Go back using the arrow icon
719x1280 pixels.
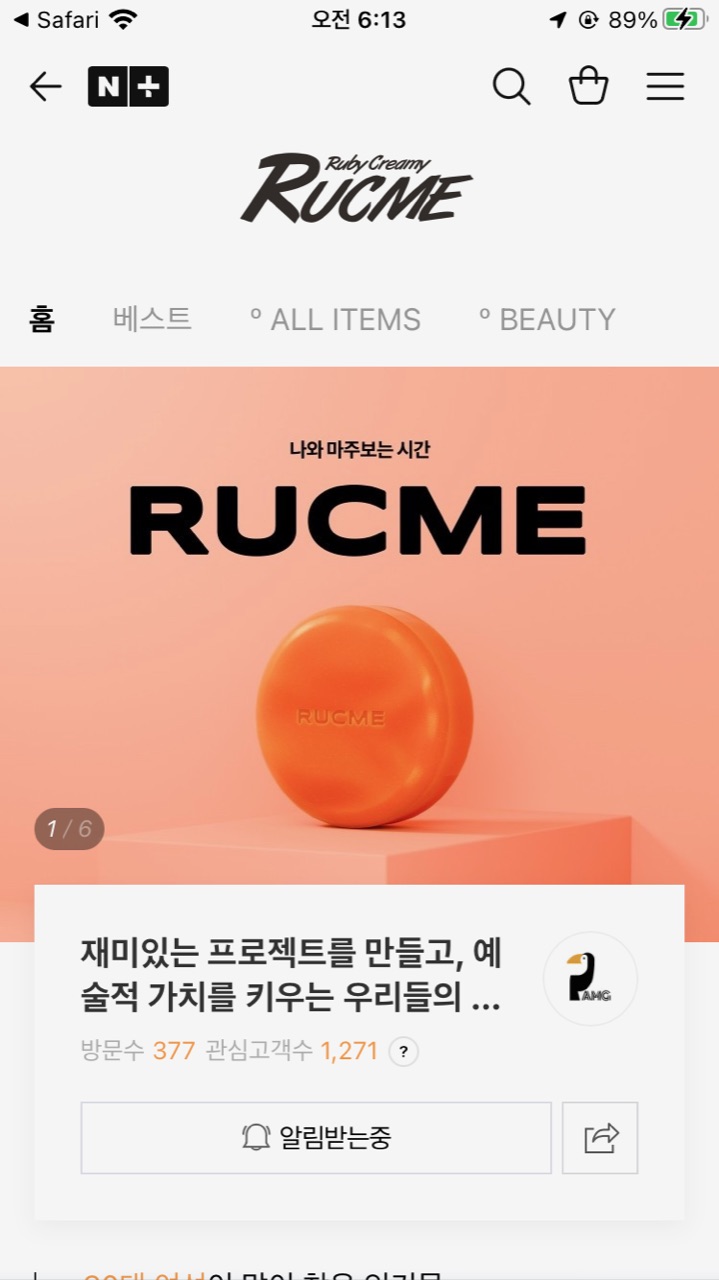[x=45, y=87]
